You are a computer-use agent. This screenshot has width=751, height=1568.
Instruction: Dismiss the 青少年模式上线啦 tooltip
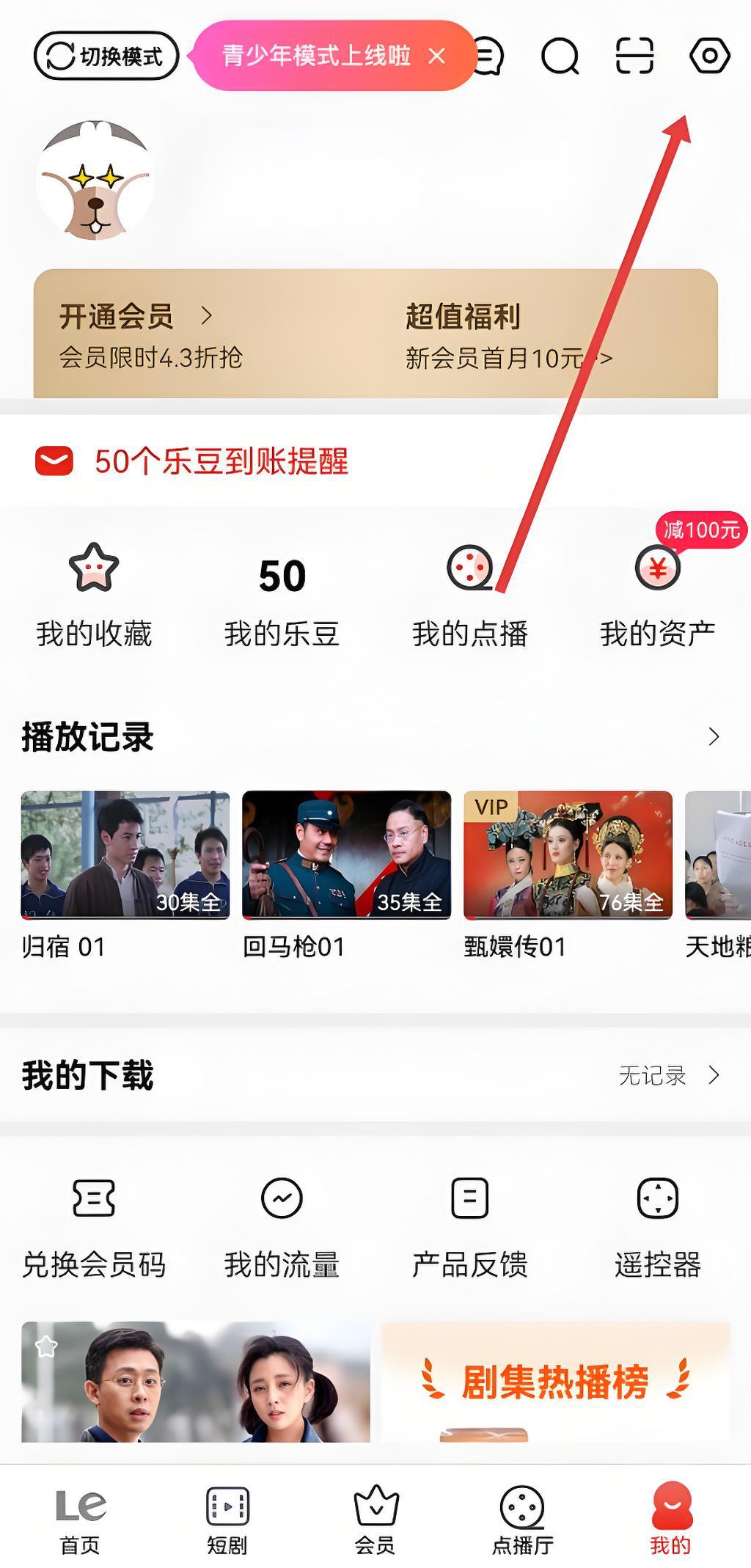436,56
